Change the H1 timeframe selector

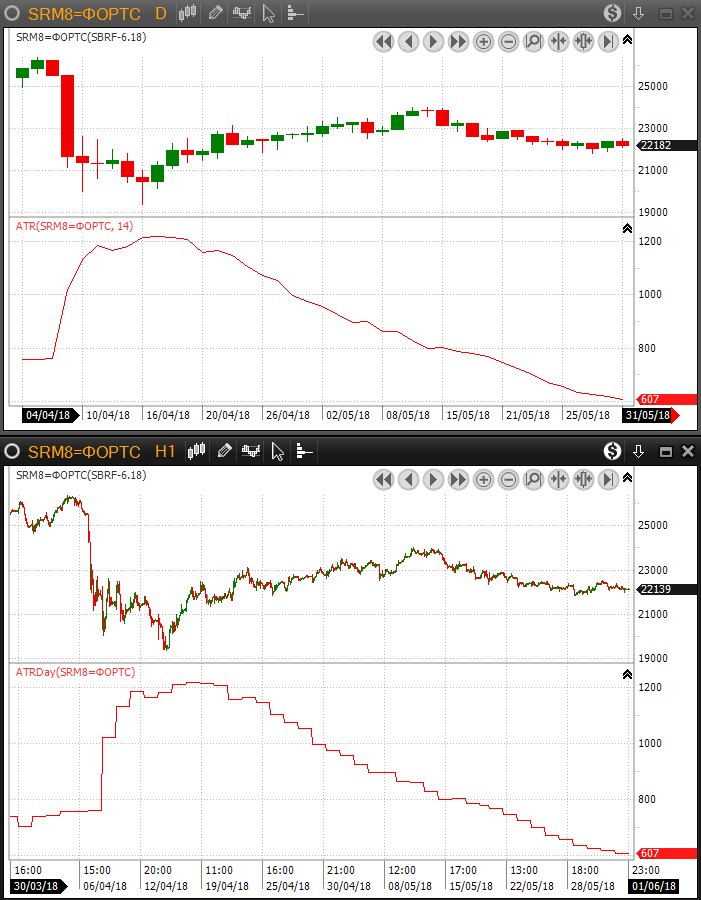coord(165,452)
